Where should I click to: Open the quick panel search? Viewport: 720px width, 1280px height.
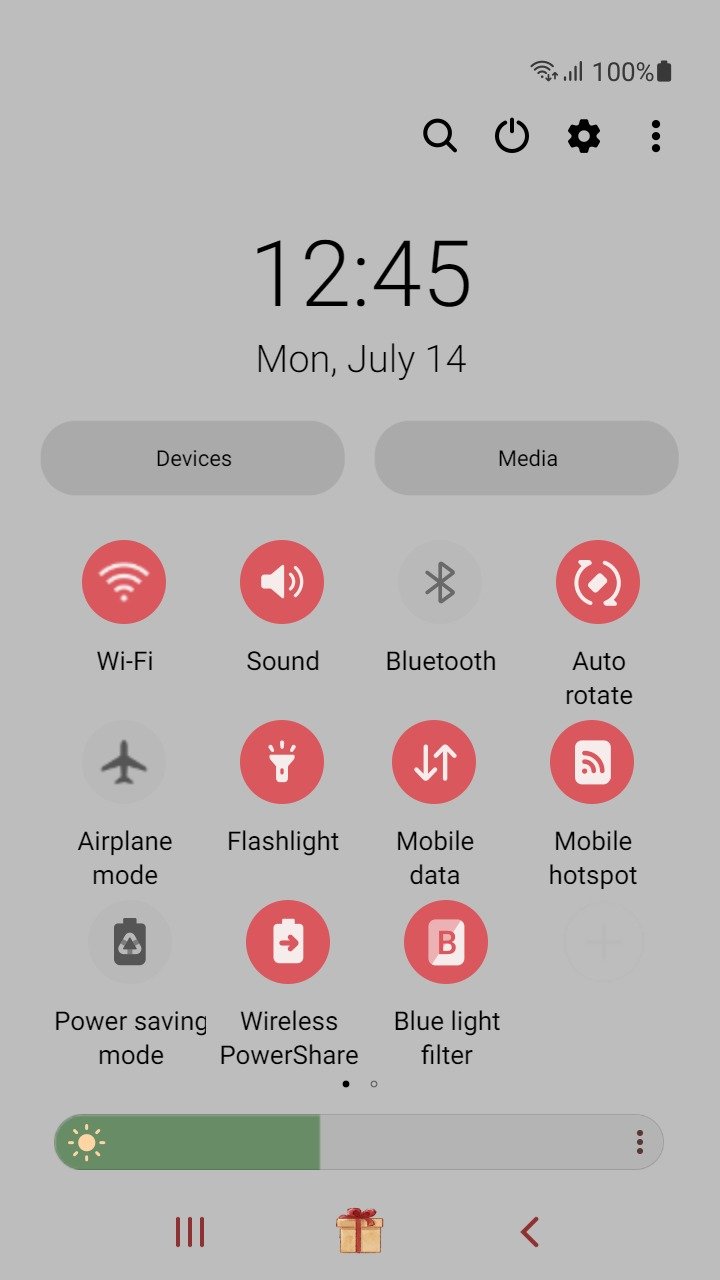(x=440, y=136)
